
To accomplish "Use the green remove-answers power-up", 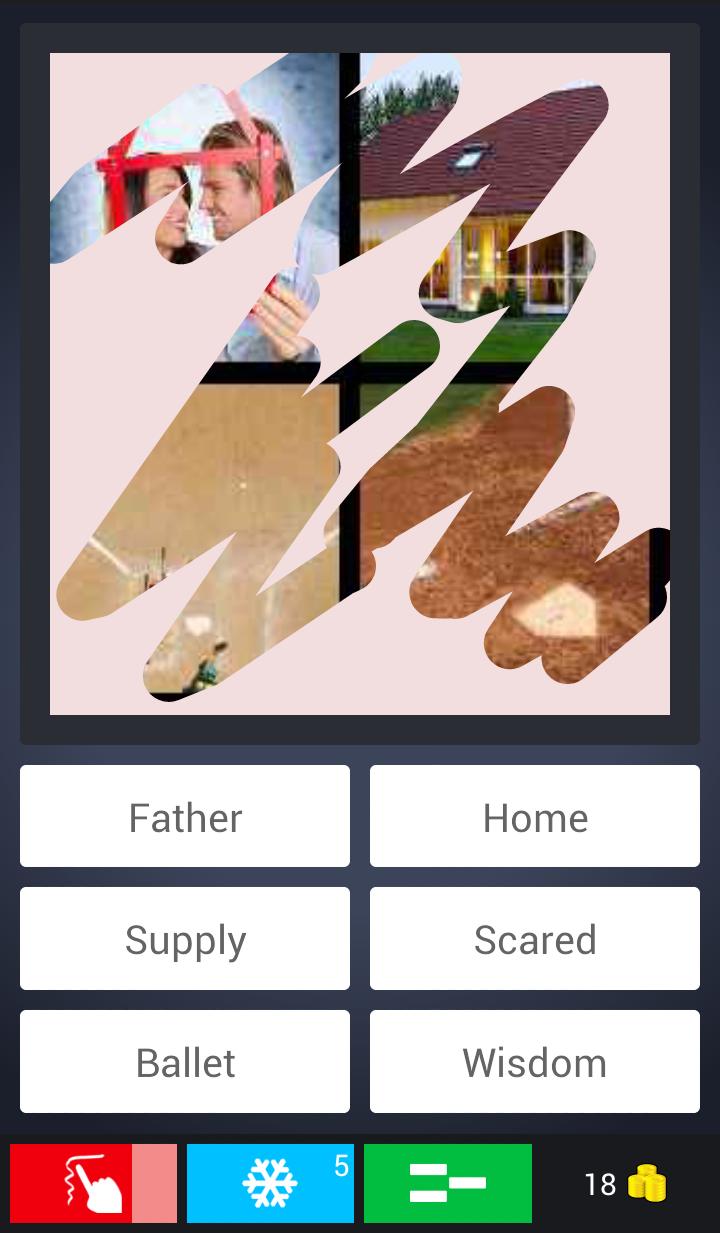I will [x=447, y=1183].
